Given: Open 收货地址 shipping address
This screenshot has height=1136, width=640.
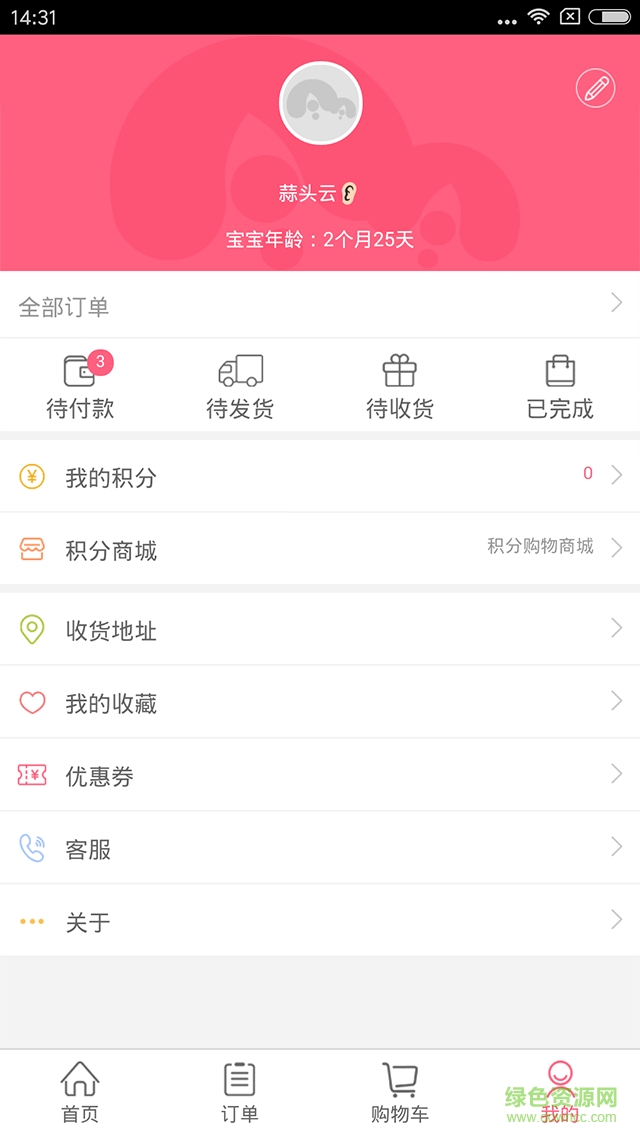Looking at the screenshot, I should pyautogui.click(x=320, y=630).
